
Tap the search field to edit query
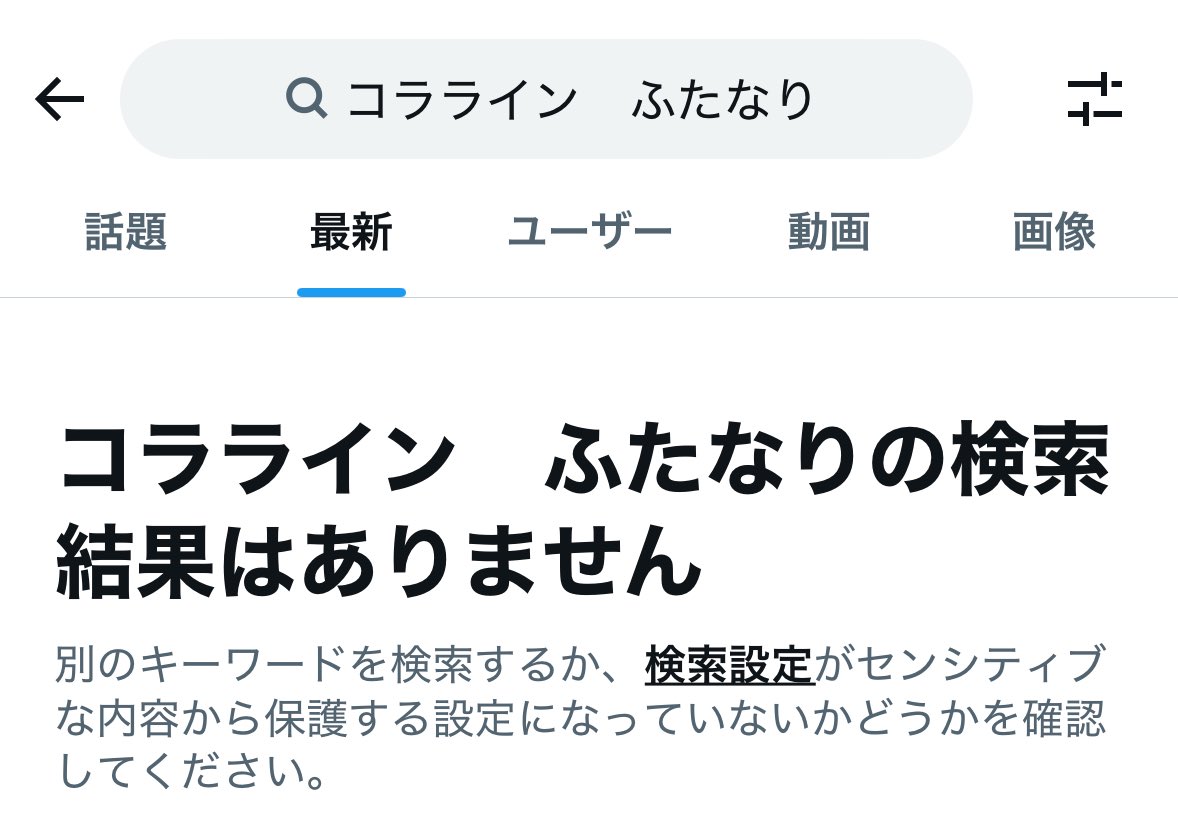click(546, 99)
